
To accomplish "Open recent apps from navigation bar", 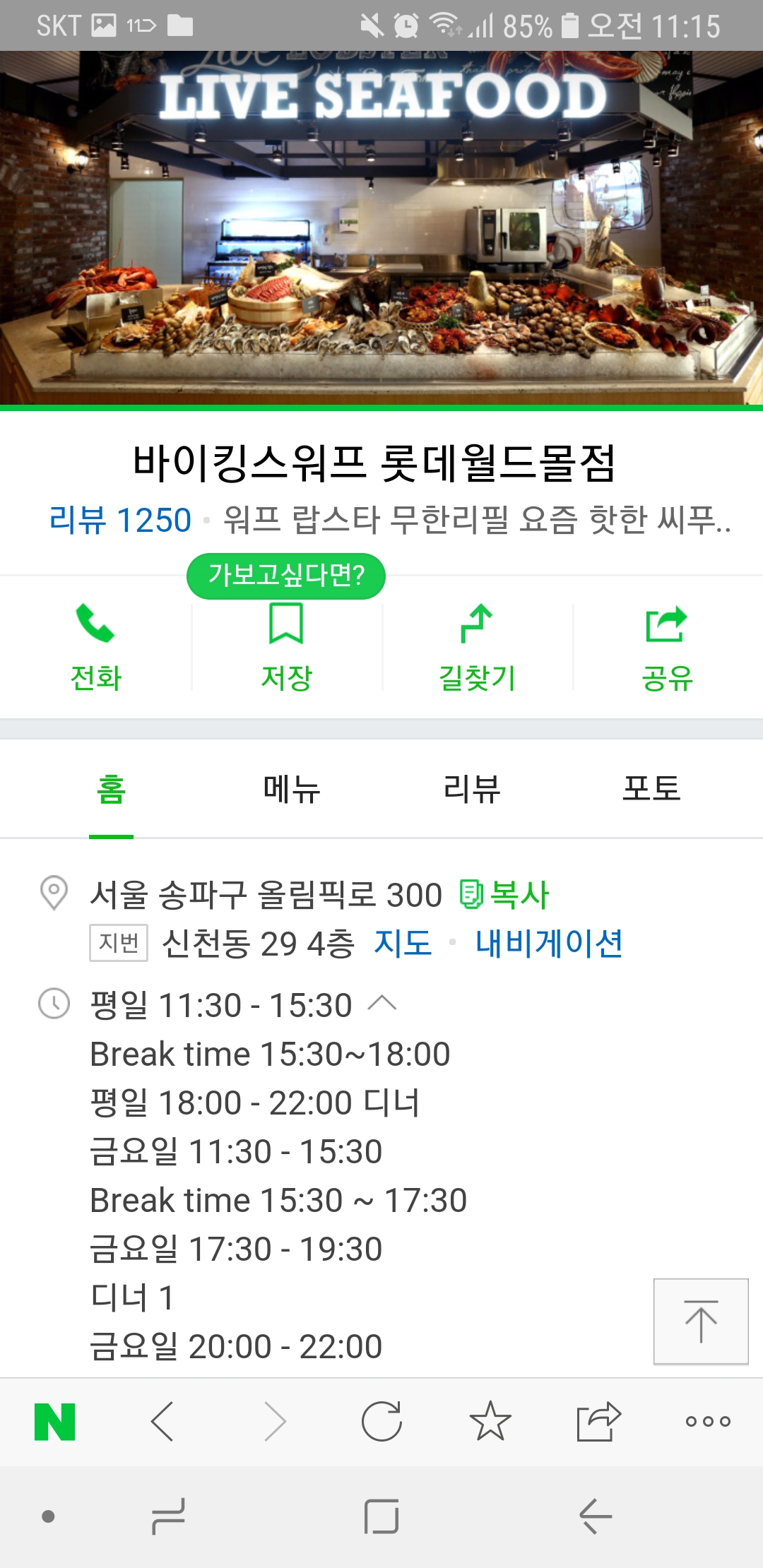I will [168, 1516].
